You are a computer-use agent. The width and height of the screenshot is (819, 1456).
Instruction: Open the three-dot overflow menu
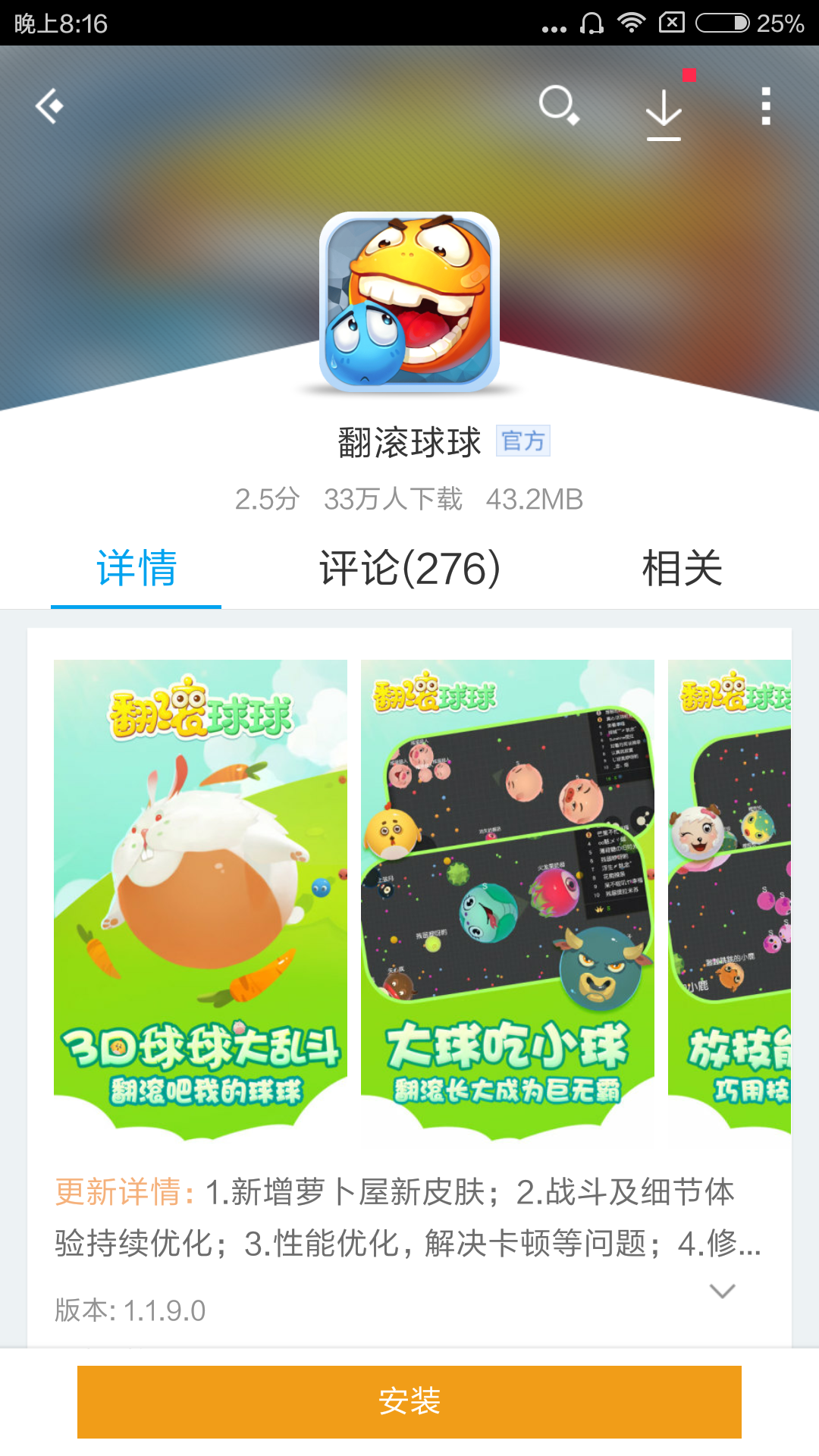(766, 105)
